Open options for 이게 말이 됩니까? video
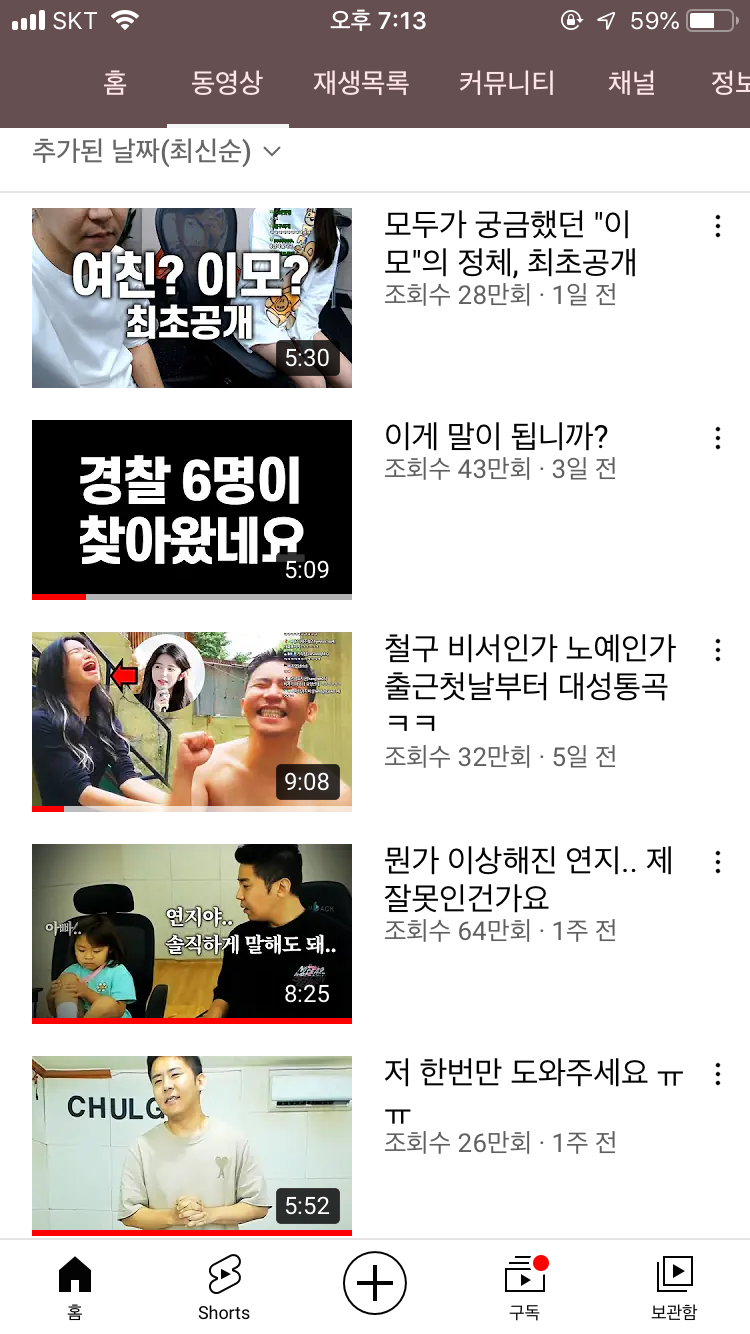This screenshot has height=1334, width=750. coord(717,438)
